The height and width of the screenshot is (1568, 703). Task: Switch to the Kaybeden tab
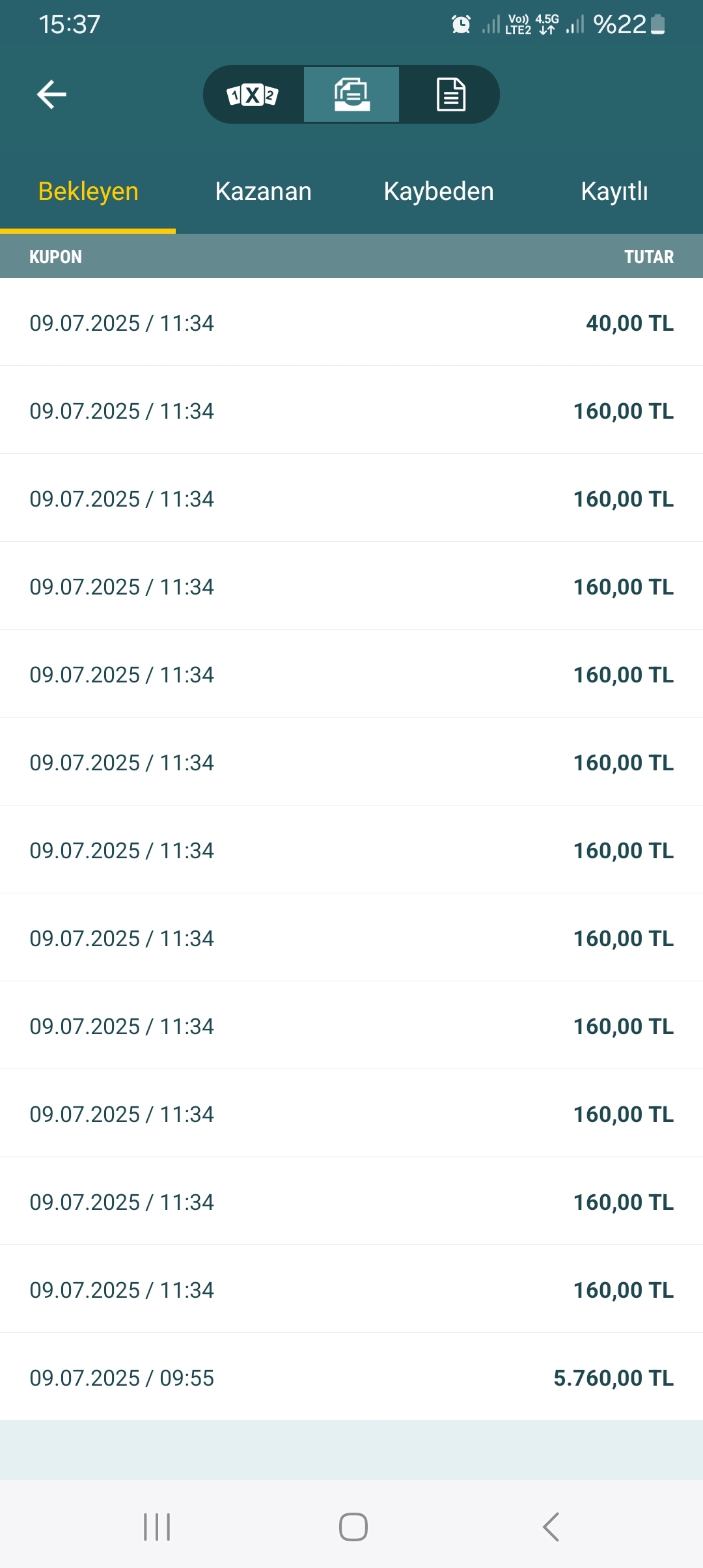click(x=439, y=191)
